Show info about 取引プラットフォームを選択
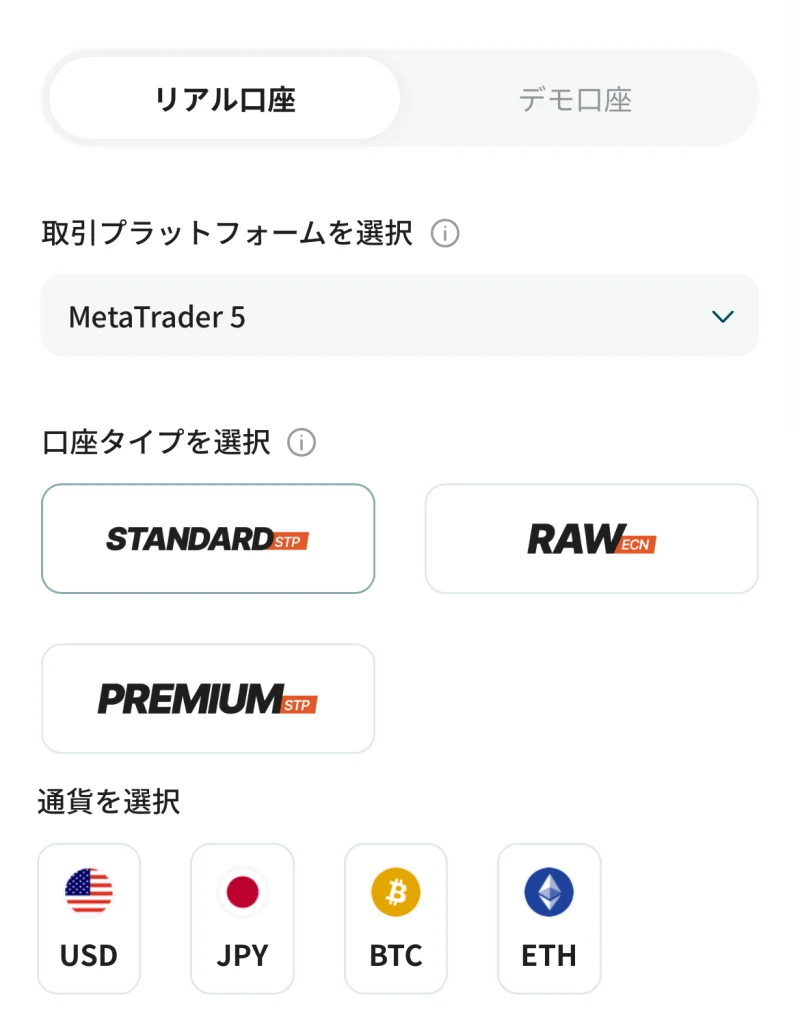800x1024 pixels. coord(445,234)
